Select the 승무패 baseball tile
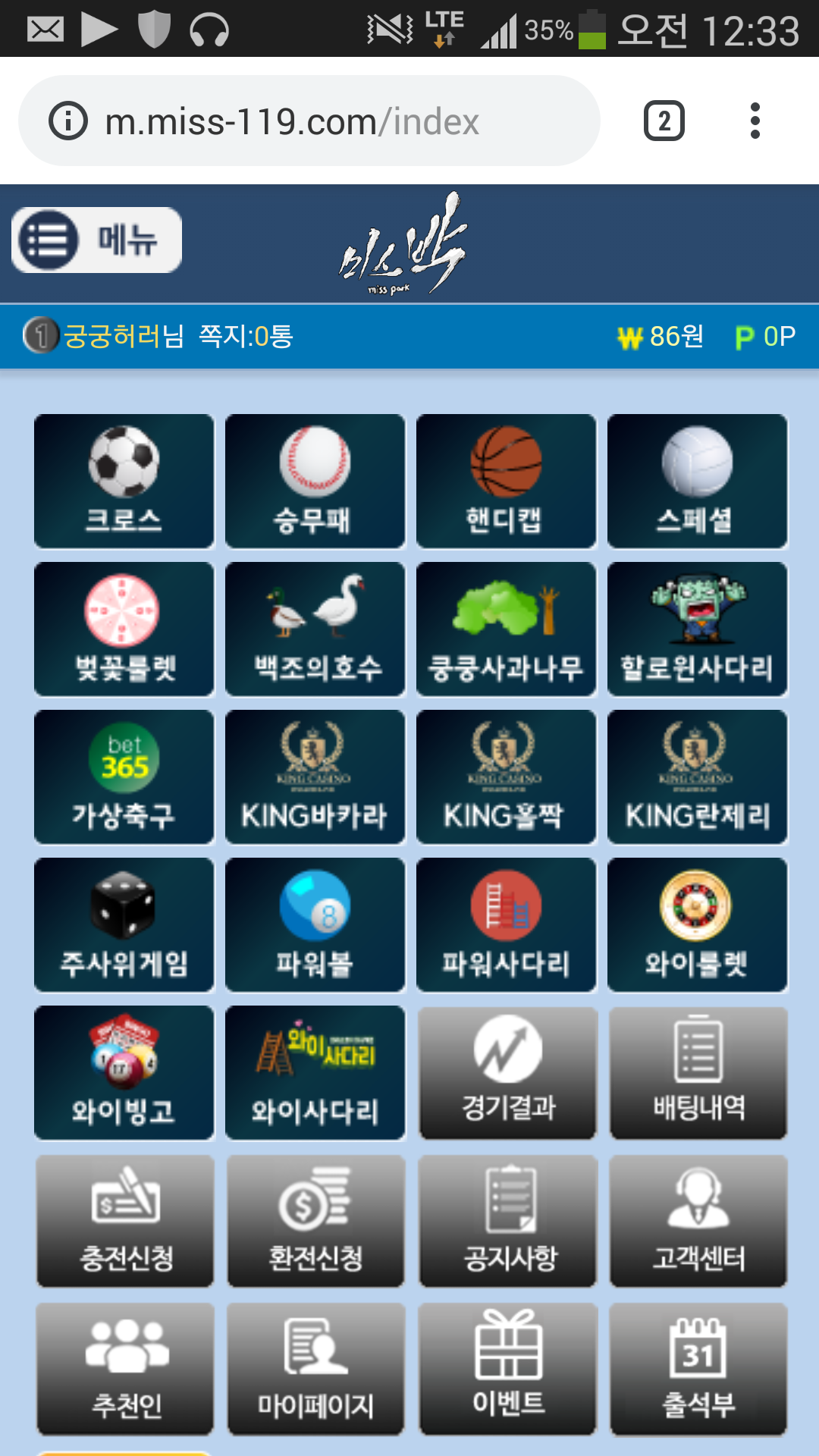This screenshot has height=1456, width=819. click(x=315, y=481)
